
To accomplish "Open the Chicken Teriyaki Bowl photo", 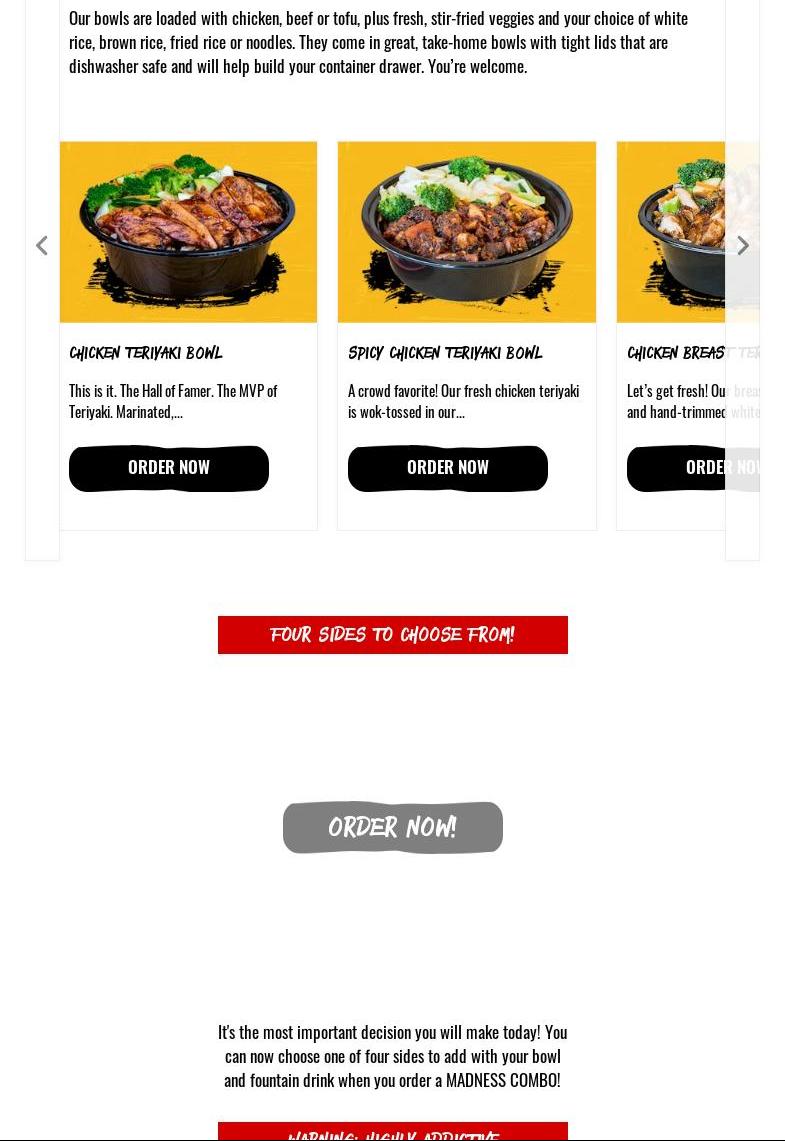I will pos(188,232).
